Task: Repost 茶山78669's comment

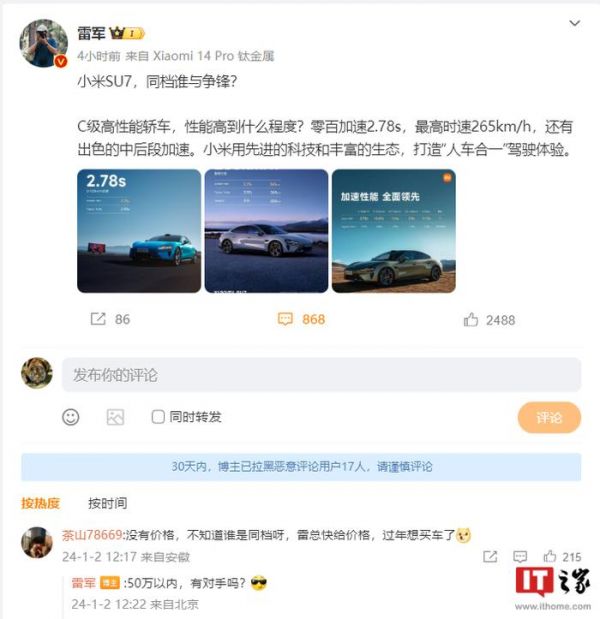Action: coord(490,557)
